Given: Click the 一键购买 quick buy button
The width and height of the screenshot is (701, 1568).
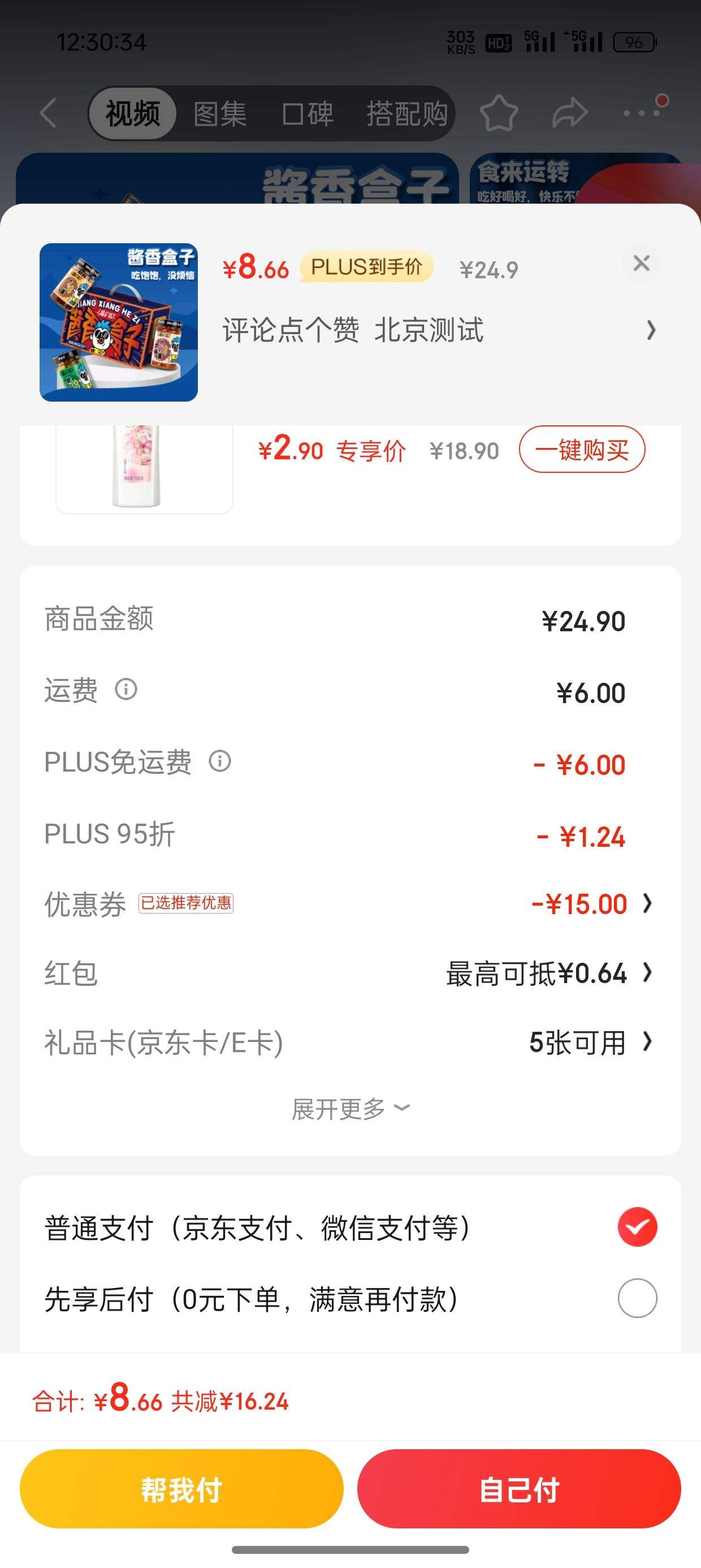Looking at the screenshot, I should tap(581, 449).
